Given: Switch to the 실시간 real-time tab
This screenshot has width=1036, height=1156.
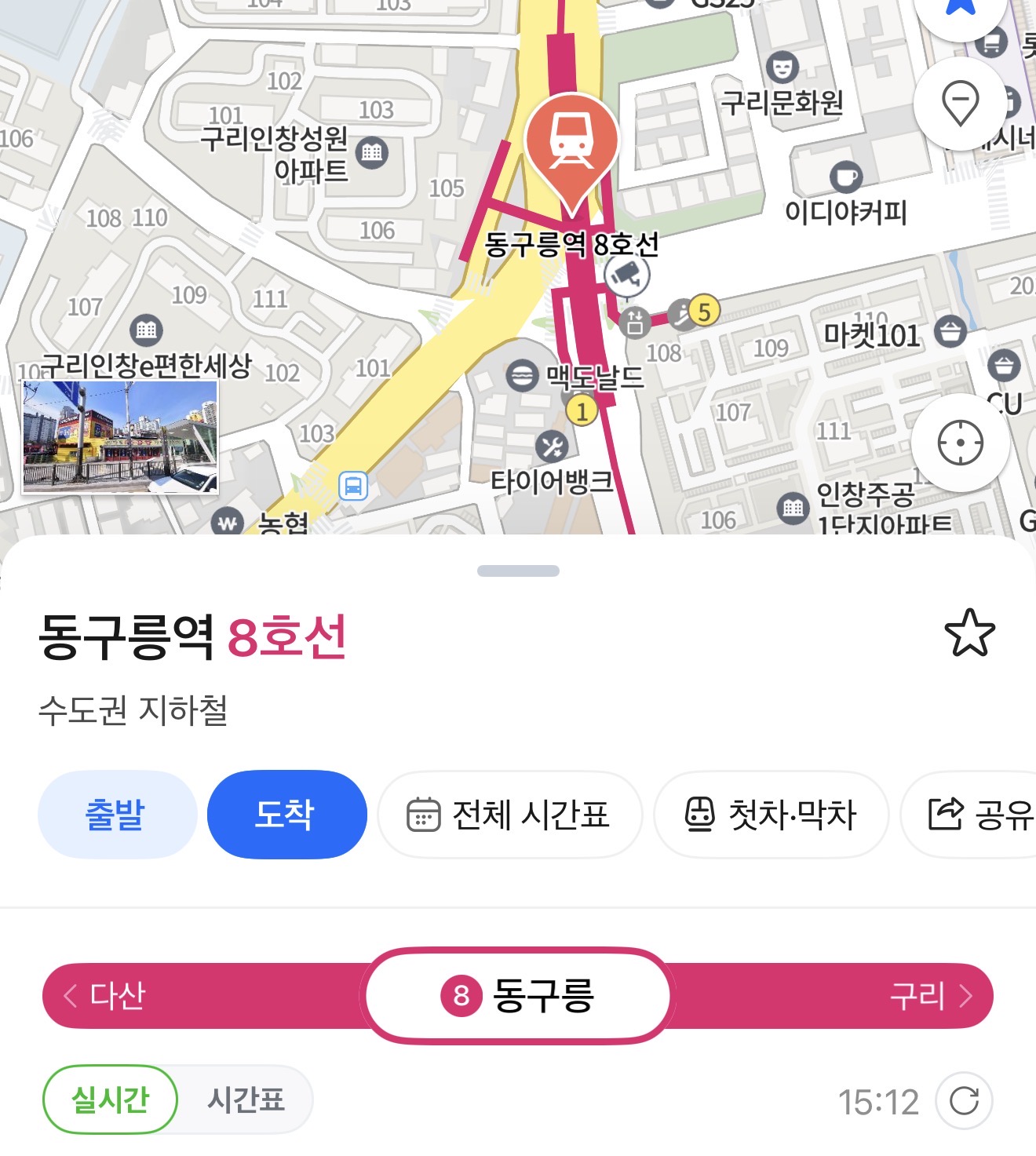Looking at the screenshot, I should click(x=110, y=1099).
